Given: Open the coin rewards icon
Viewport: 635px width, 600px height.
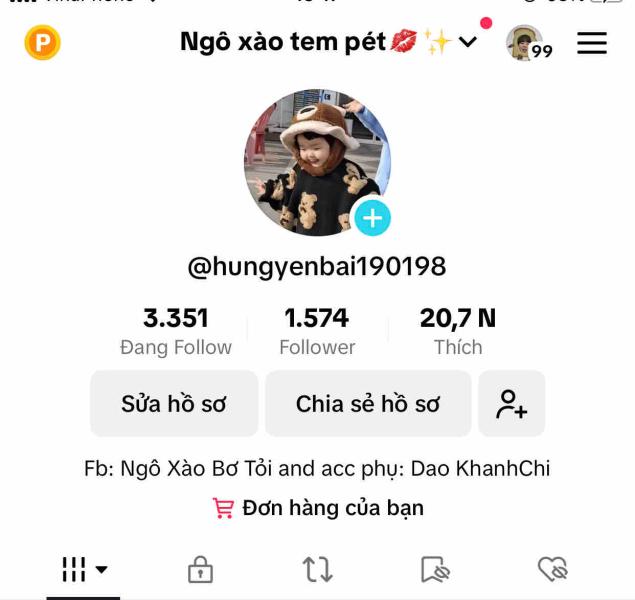Looking at the screenshot, I should (x=42, y=43).
